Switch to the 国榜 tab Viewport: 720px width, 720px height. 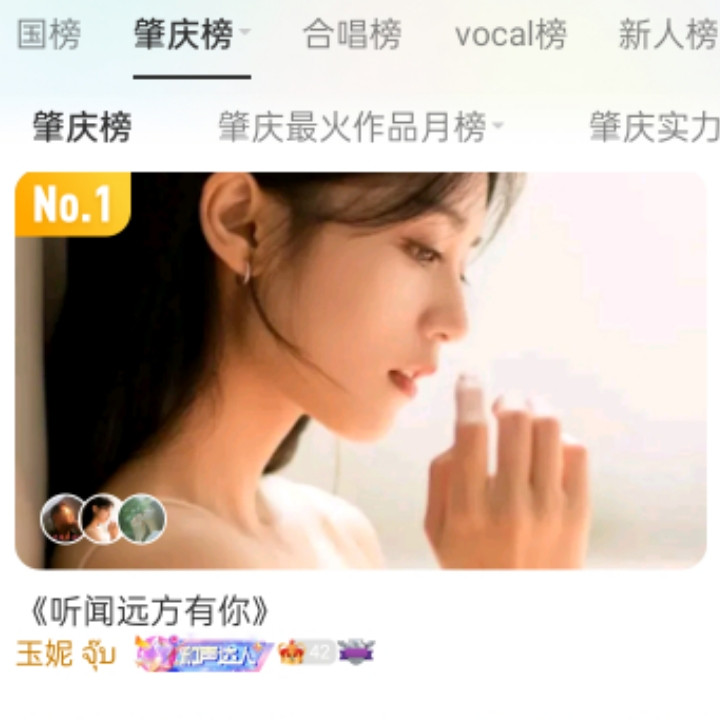point(48,36)
